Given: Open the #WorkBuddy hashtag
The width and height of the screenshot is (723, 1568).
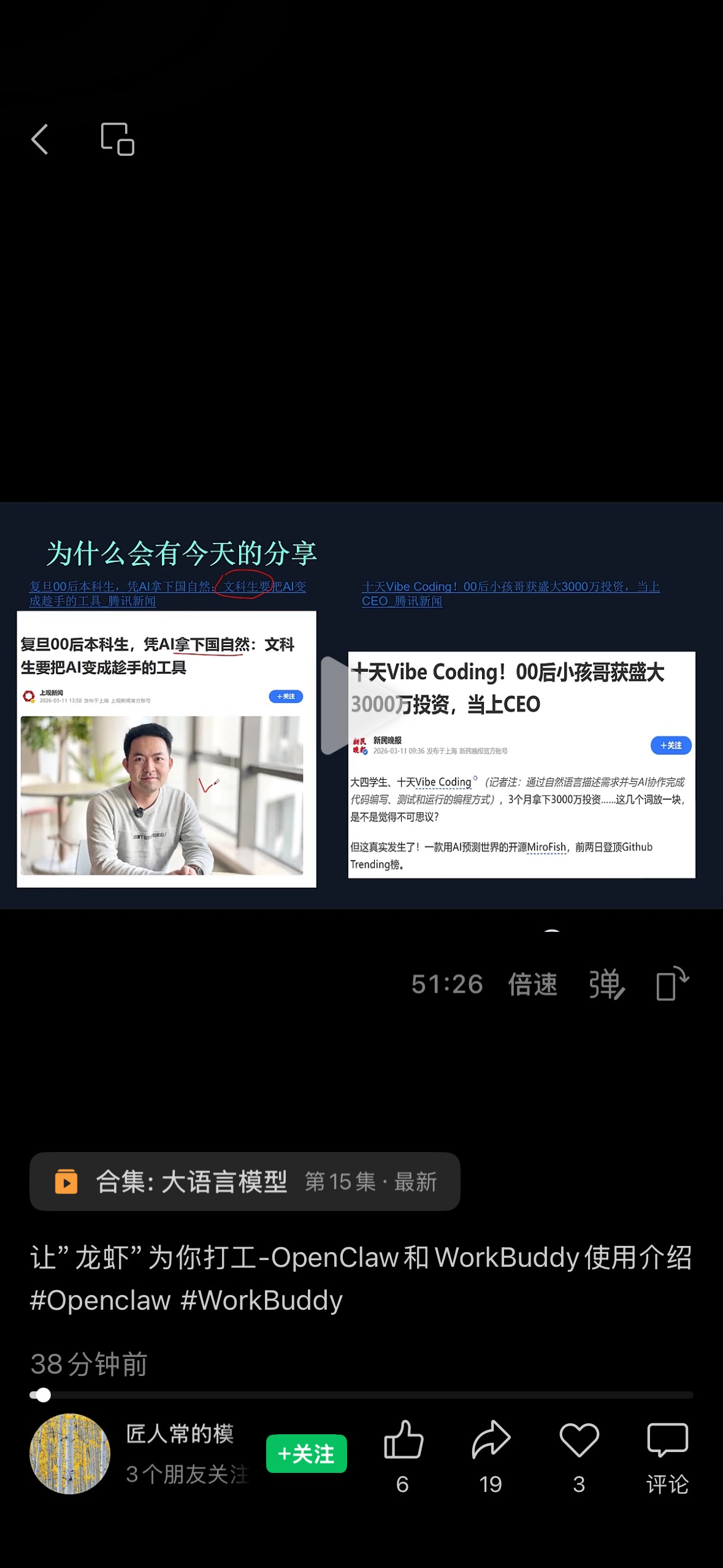Looking at the screenshot, I should click(262, 1301).
